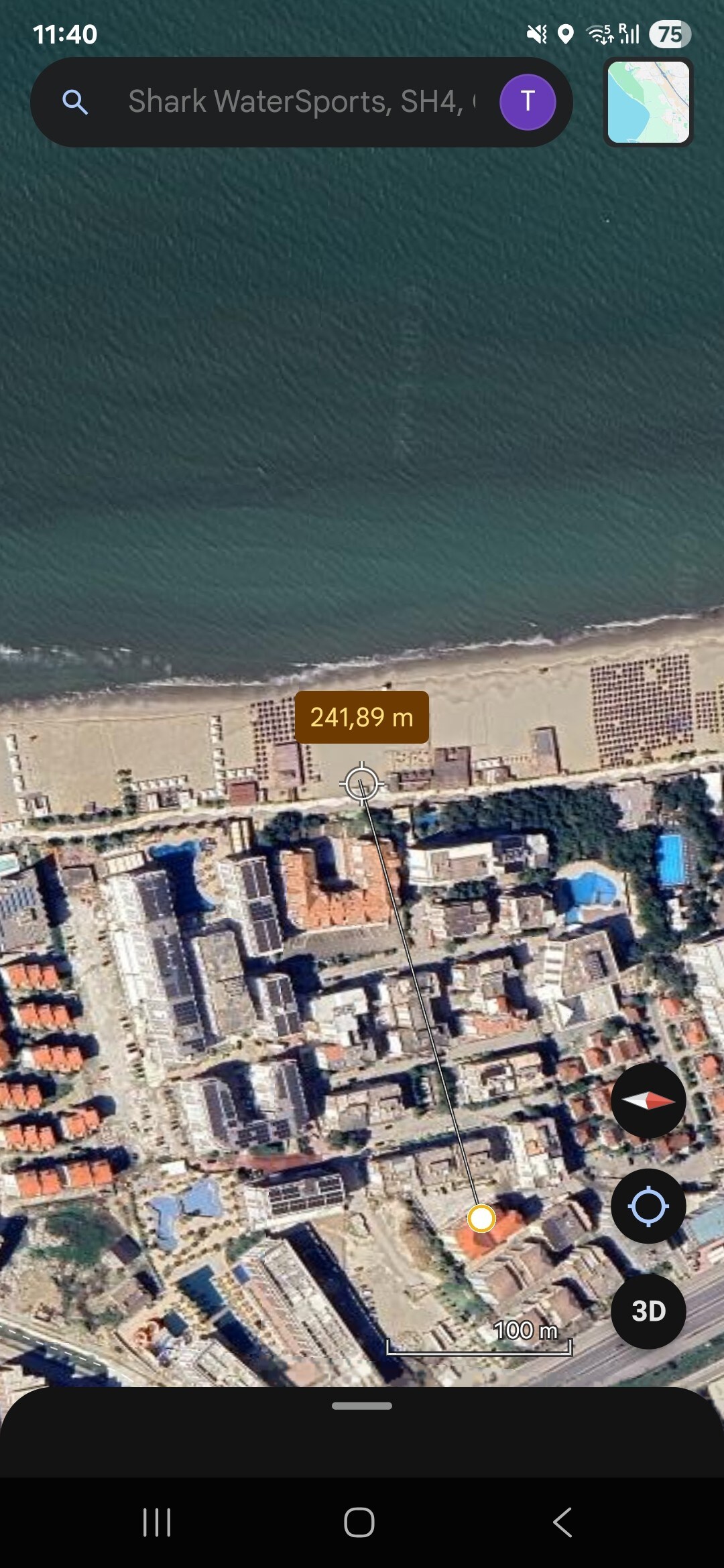724x1568 pixels.
Task: Reset orientation with the compass button
Action: tap(648, 1100)
